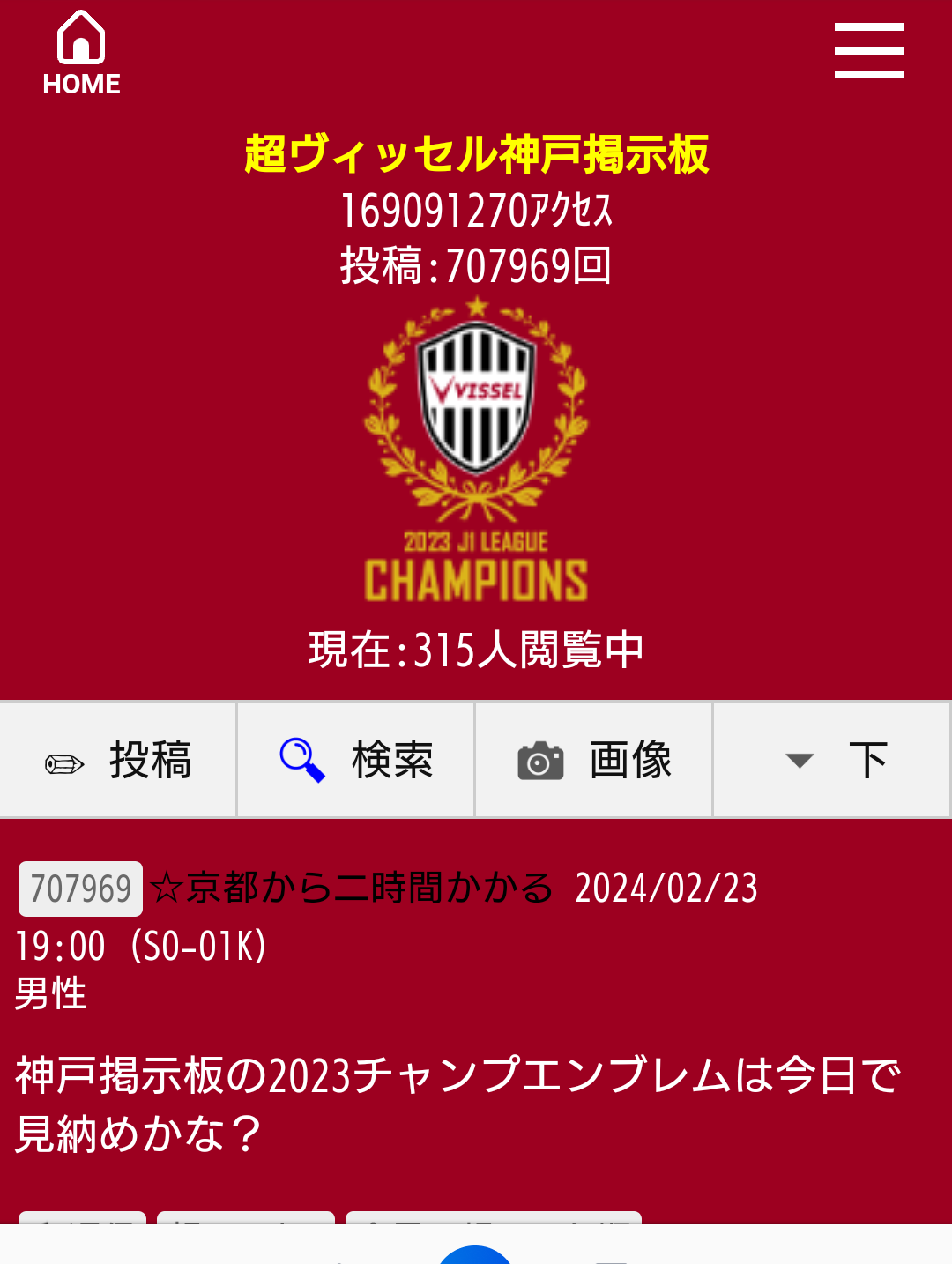The image size is (952, 1264).
Task: Open the hamburger menu
Action: coord(868,51)
